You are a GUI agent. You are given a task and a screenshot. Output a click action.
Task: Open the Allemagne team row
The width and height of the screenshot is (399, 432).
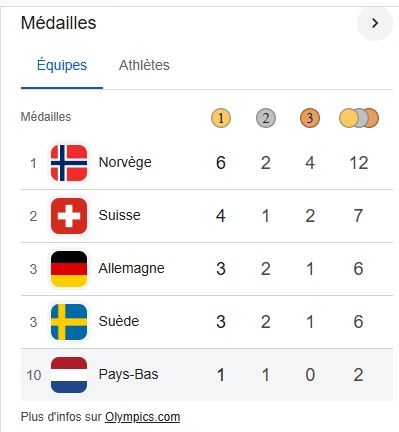point(207,269)
